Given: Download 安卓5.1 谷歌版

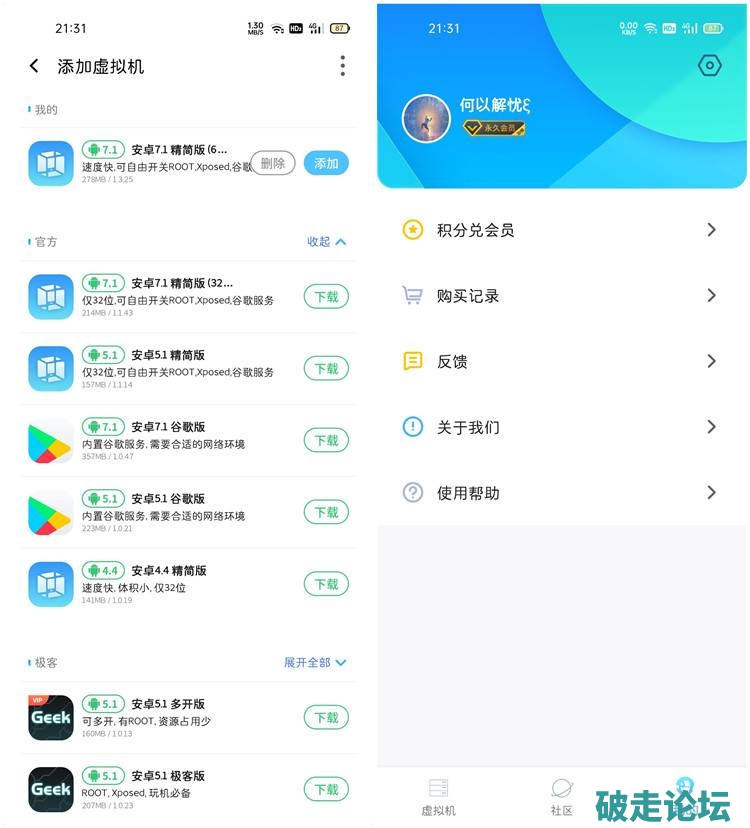Looking at the screenshot, I should pos(326,513).
